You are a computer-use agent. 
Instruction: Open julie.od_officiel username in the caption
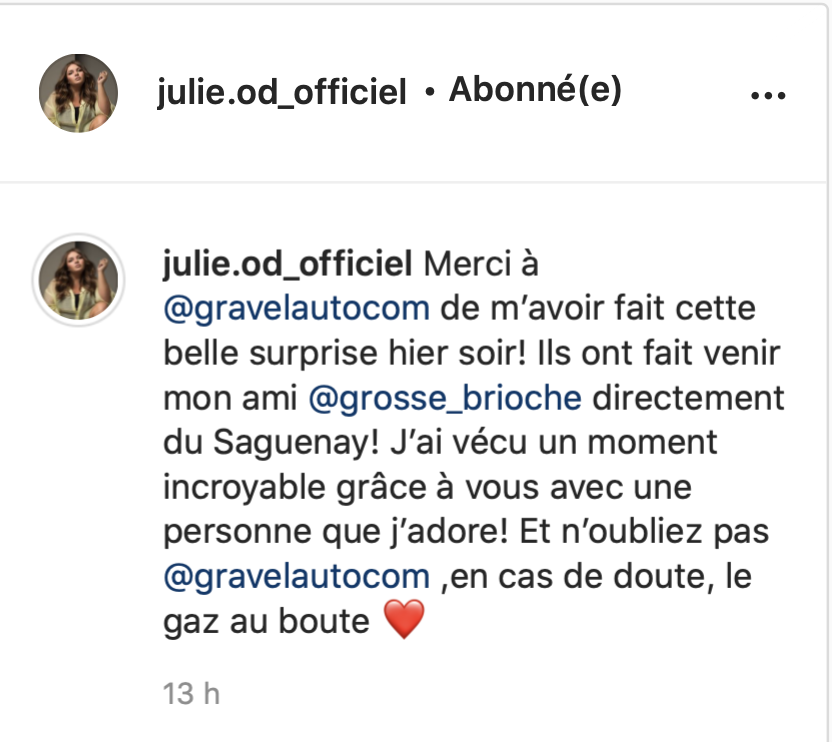pyautogui.click(x=286, y=263)
